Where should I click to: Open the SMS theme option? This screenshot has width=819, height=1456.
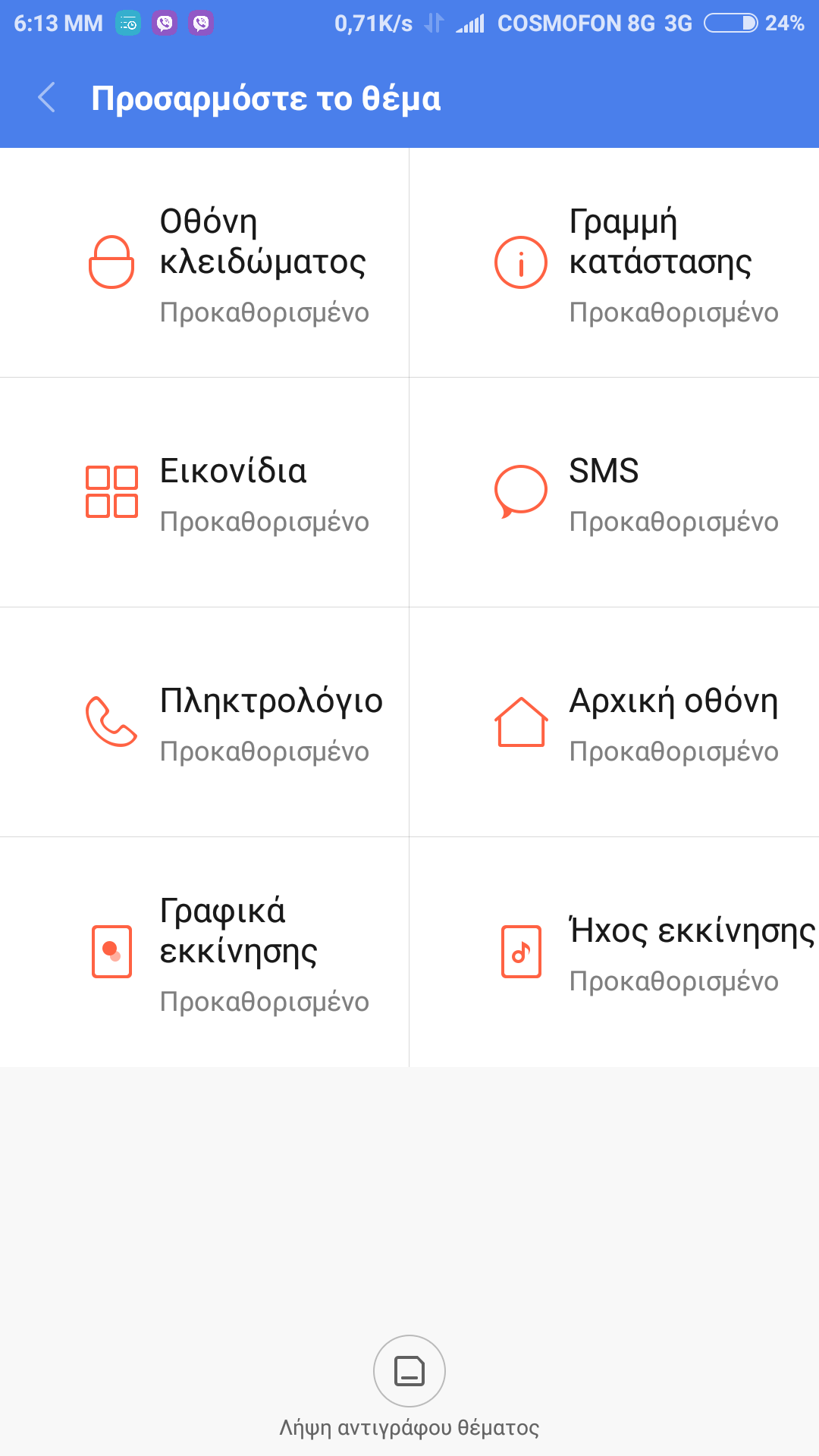[x=614, y=492]
